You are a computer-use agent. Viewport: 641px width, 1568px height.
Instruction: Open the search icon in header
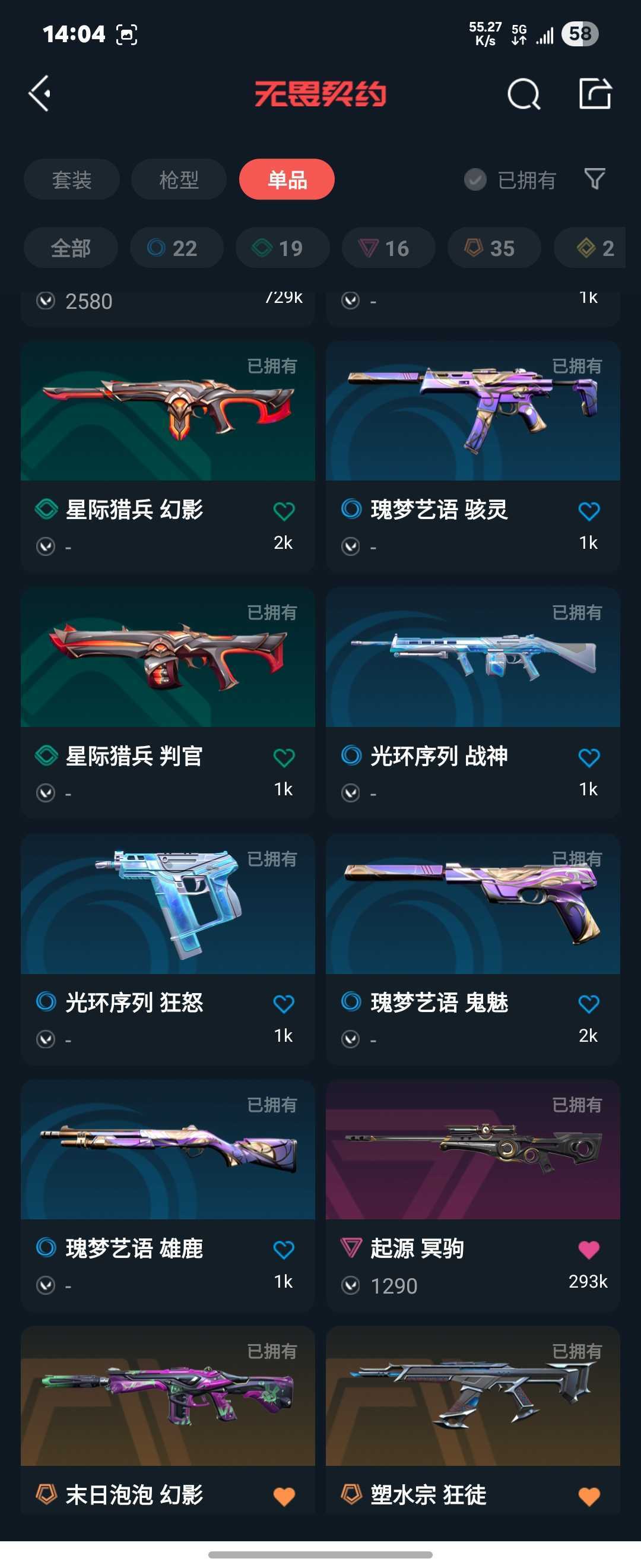pyautogui.click(x=523, y=94)
